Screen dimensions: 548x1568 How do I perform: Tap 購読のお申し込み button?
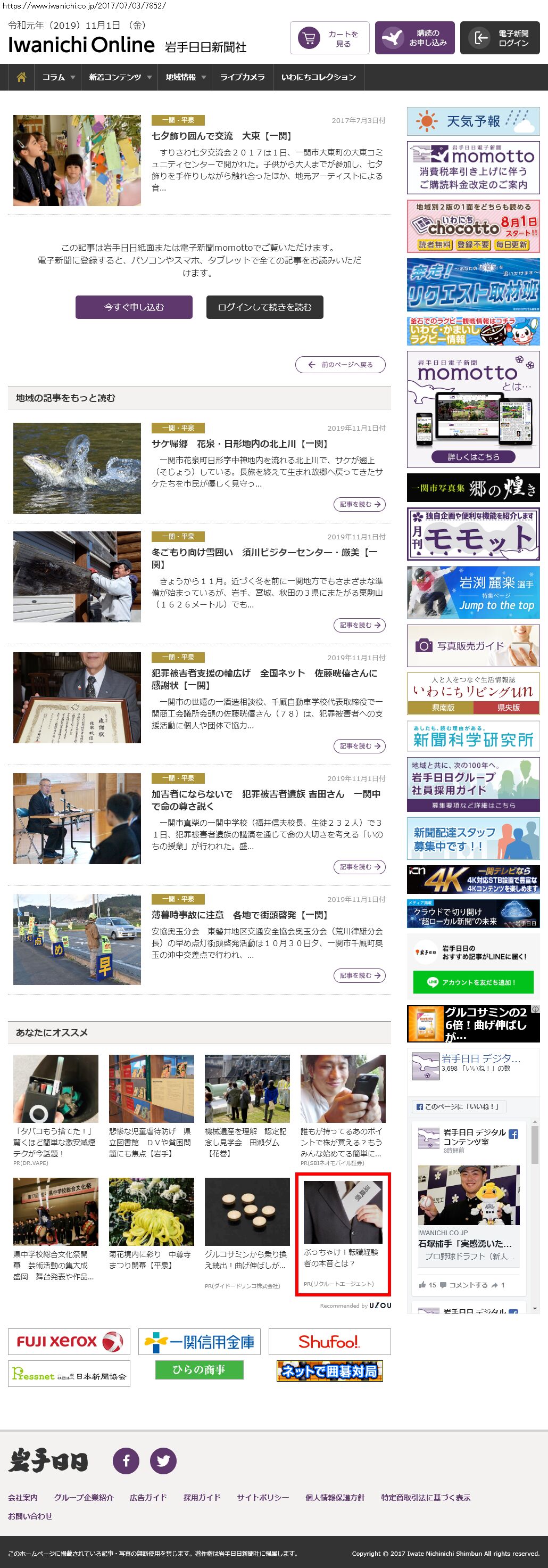tap(414, 38)
